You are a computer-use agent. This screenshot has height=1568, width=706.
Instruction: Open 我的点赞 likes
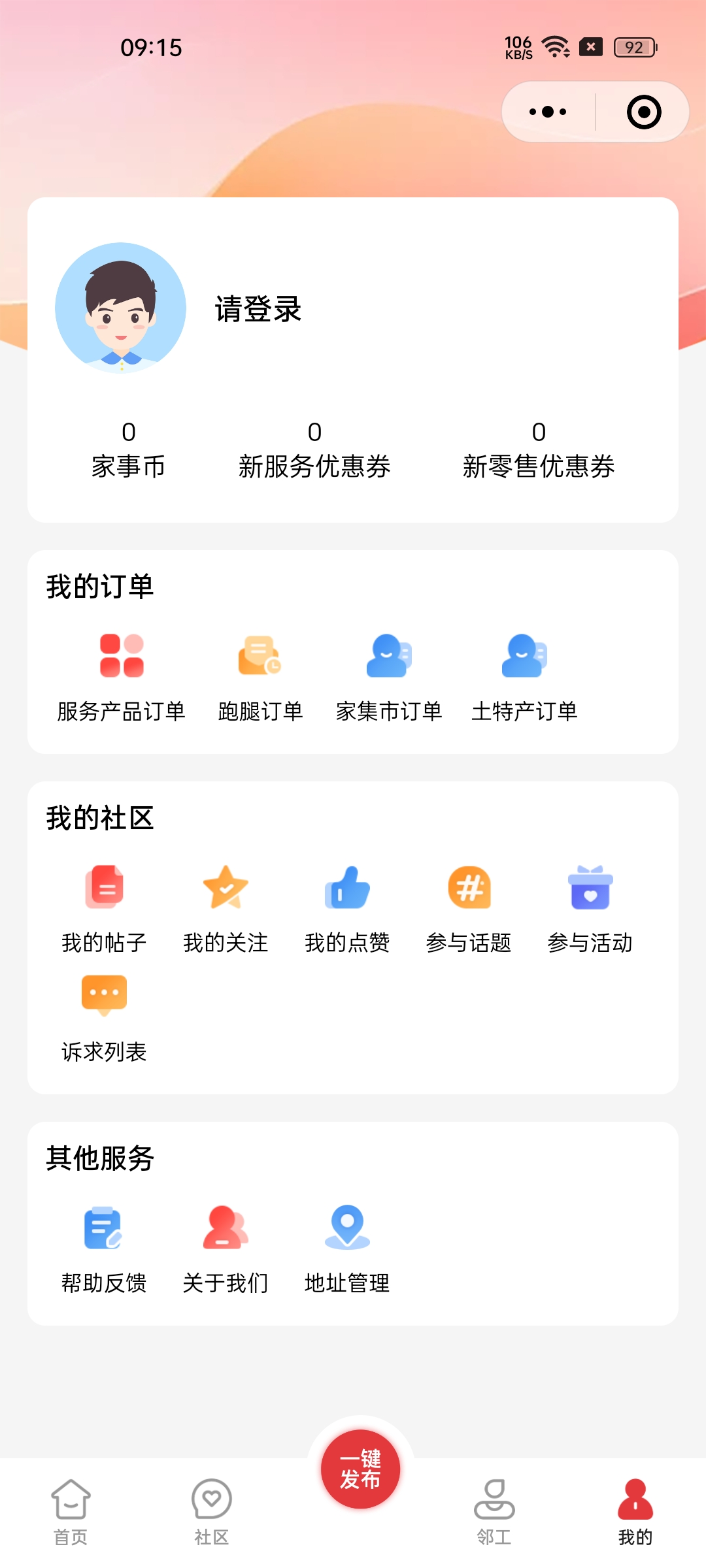point(347,908)
